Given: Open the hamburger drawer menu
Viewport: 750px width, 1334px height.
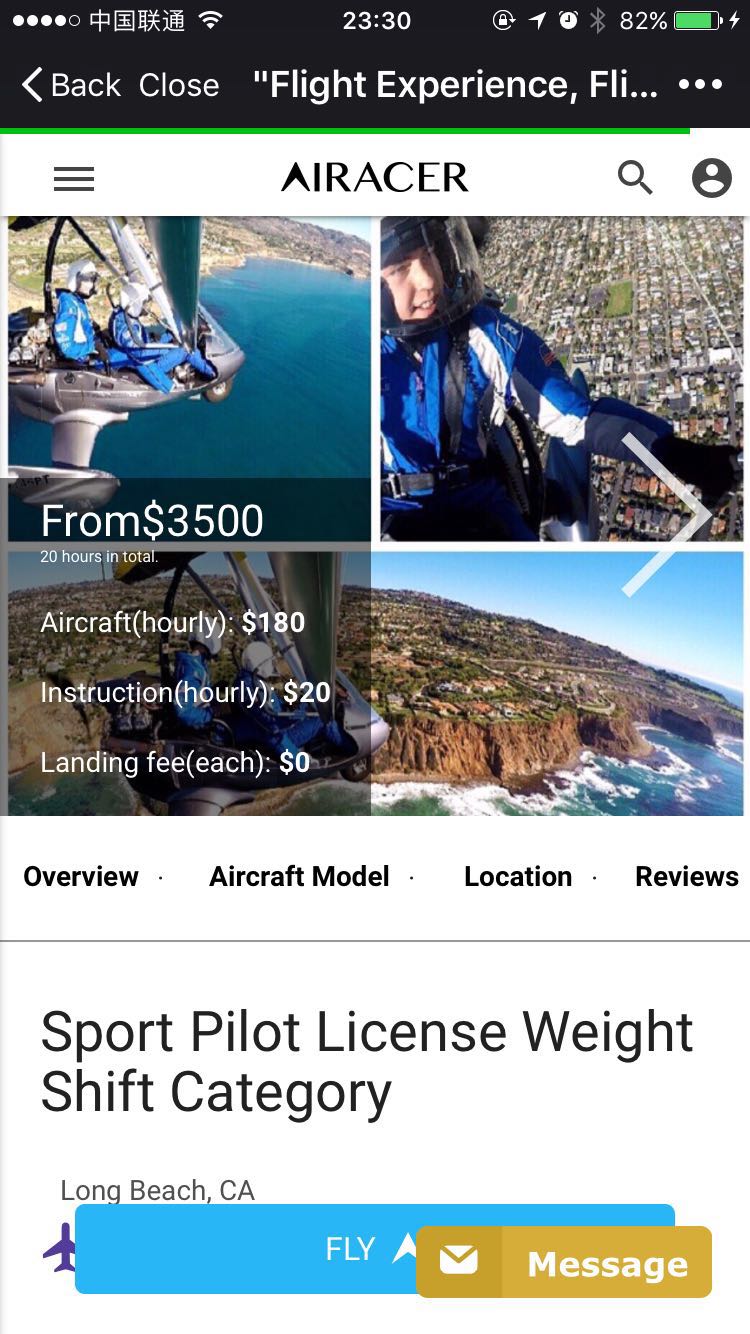Looking at the screenshot, I should click(x=74, y=179).
